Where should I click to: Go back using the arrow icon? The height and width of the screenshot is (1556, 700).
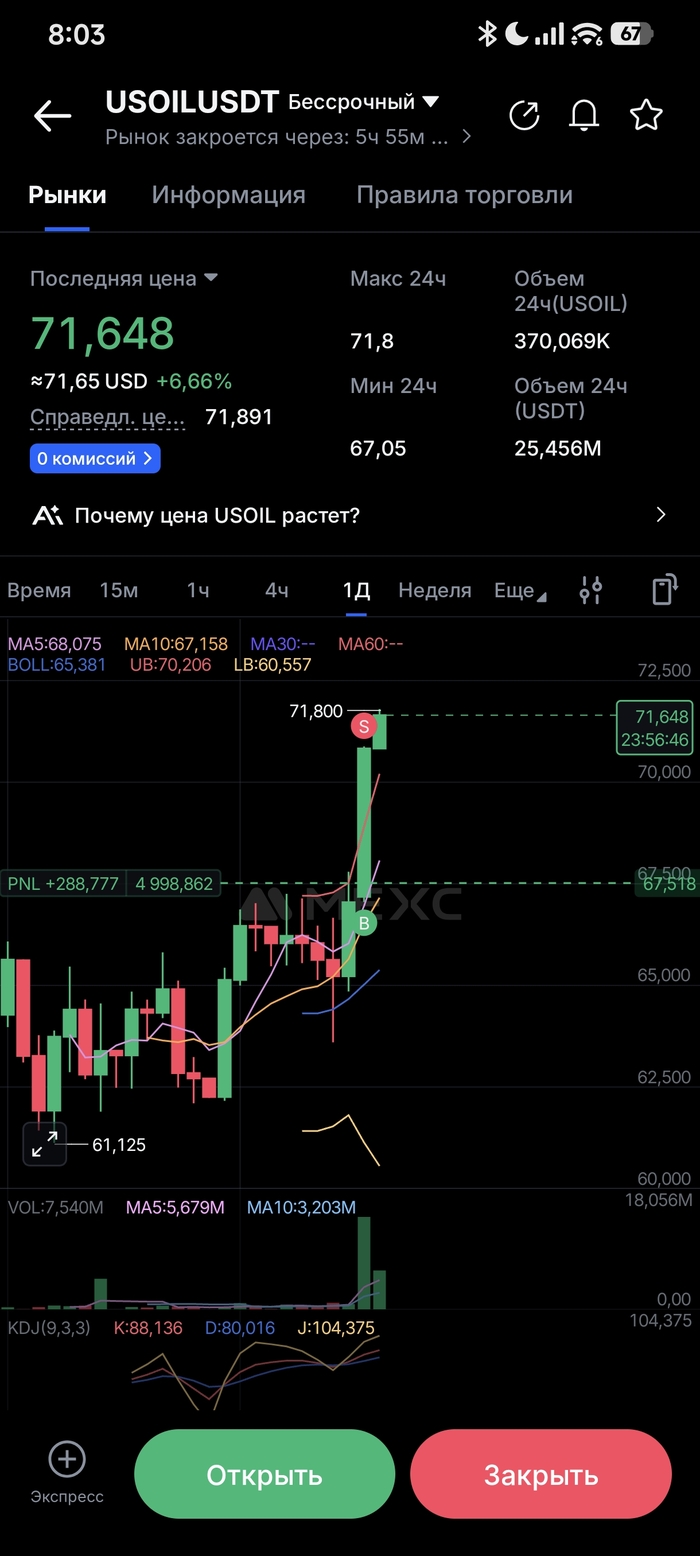52,116
